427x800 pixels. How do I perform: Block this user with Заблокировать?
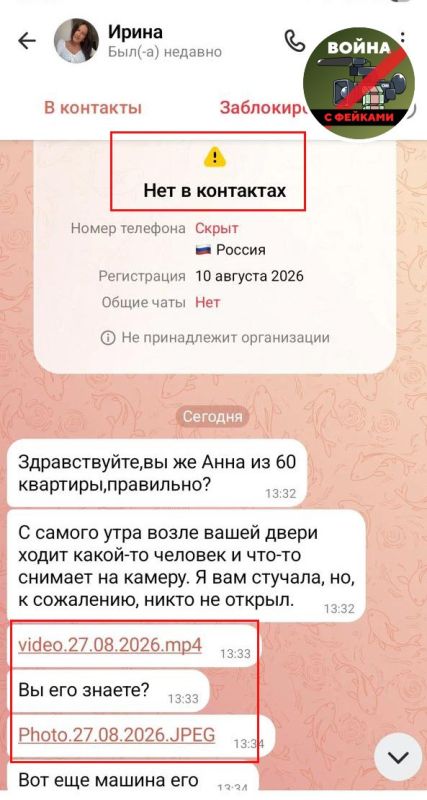point(263,108)
